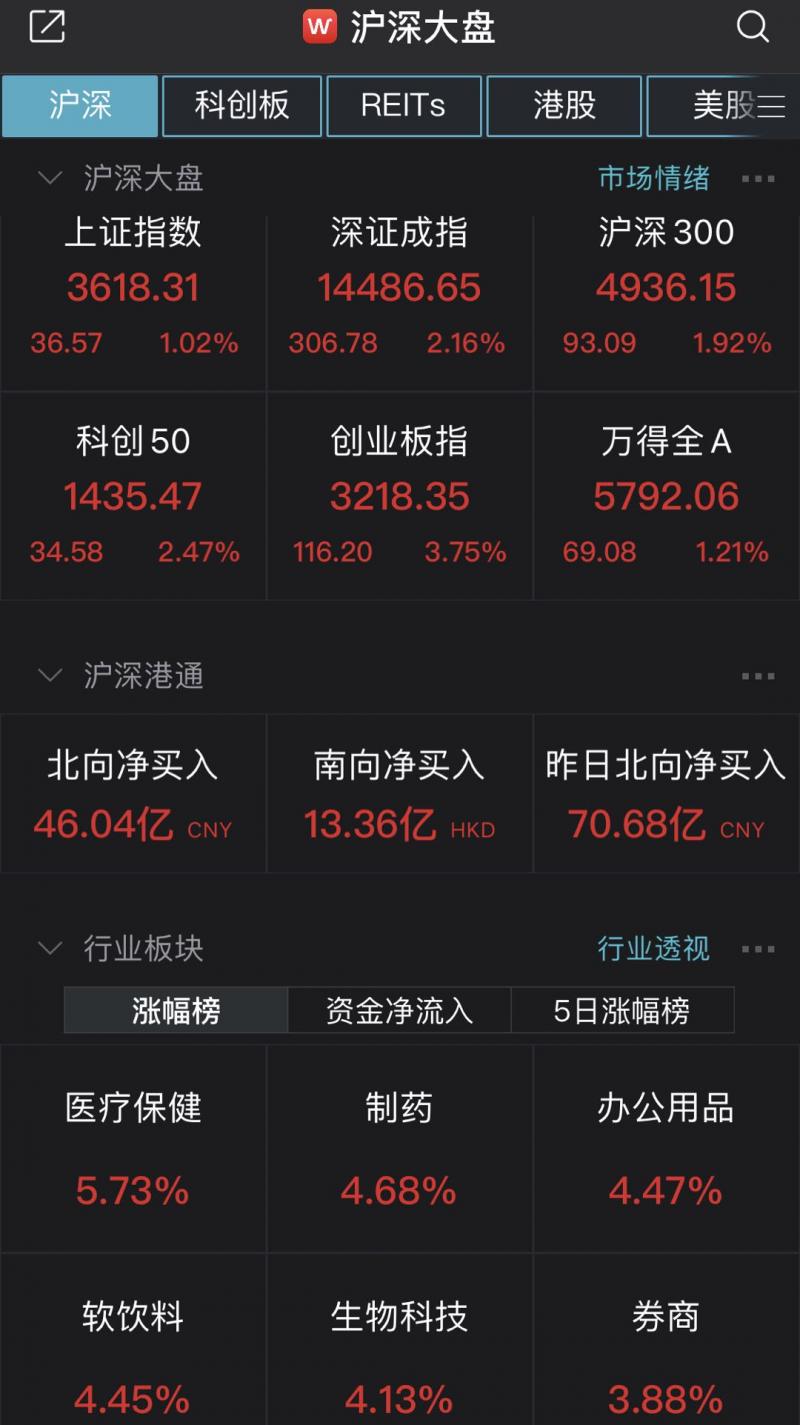Switch to 资金净流入 ranking
The image size is (800, 1425).
[399, 1010]
